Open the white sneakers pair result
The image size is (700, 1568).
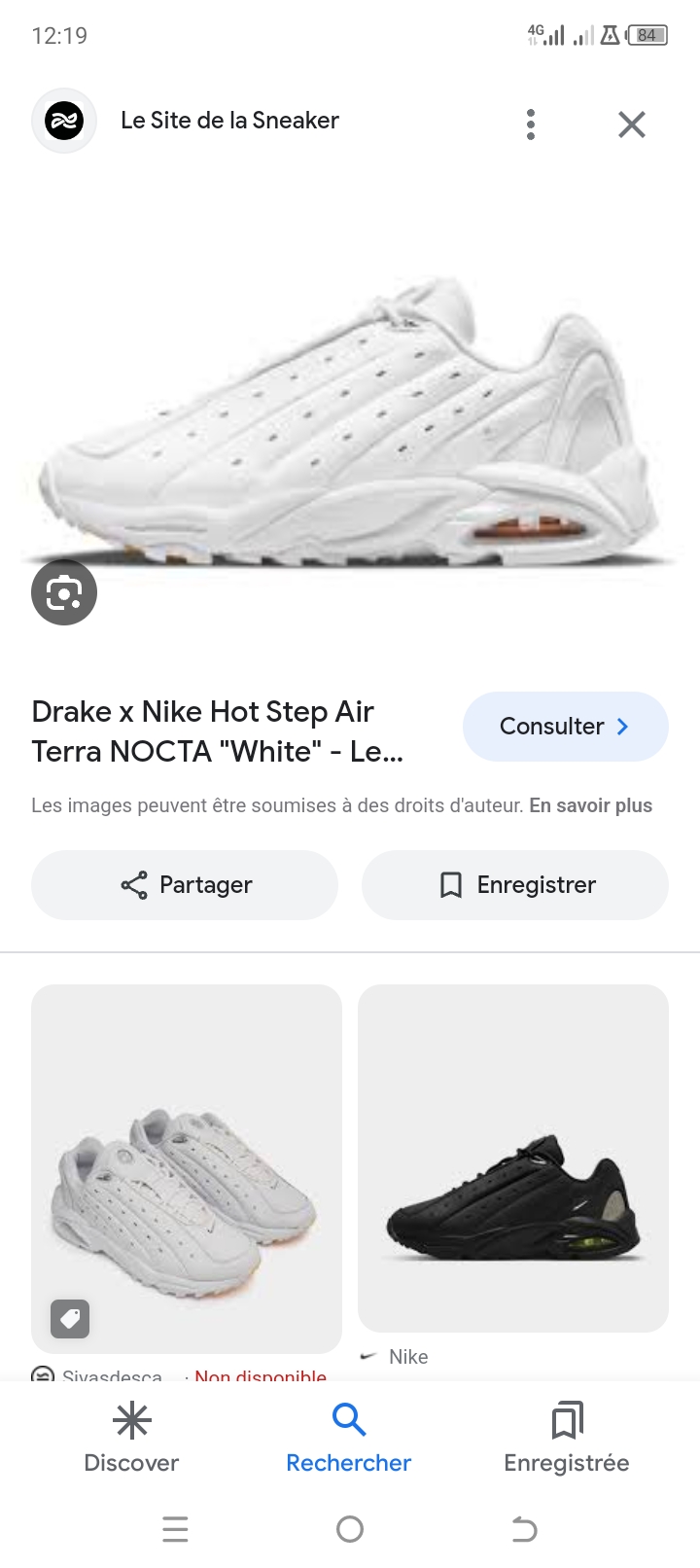187,1167
